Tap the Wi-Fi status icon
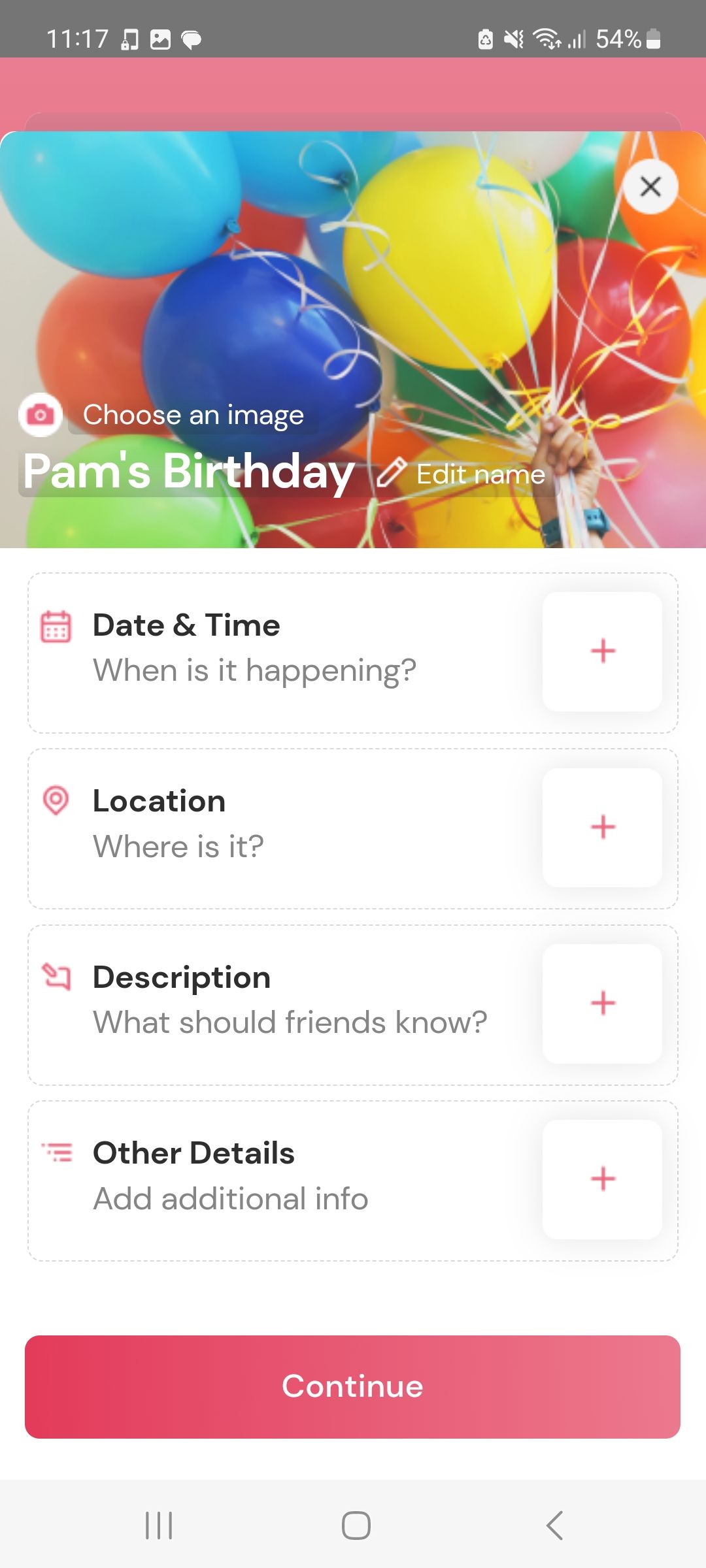This screenshot has width=706, height=1568. pos(548,39)
